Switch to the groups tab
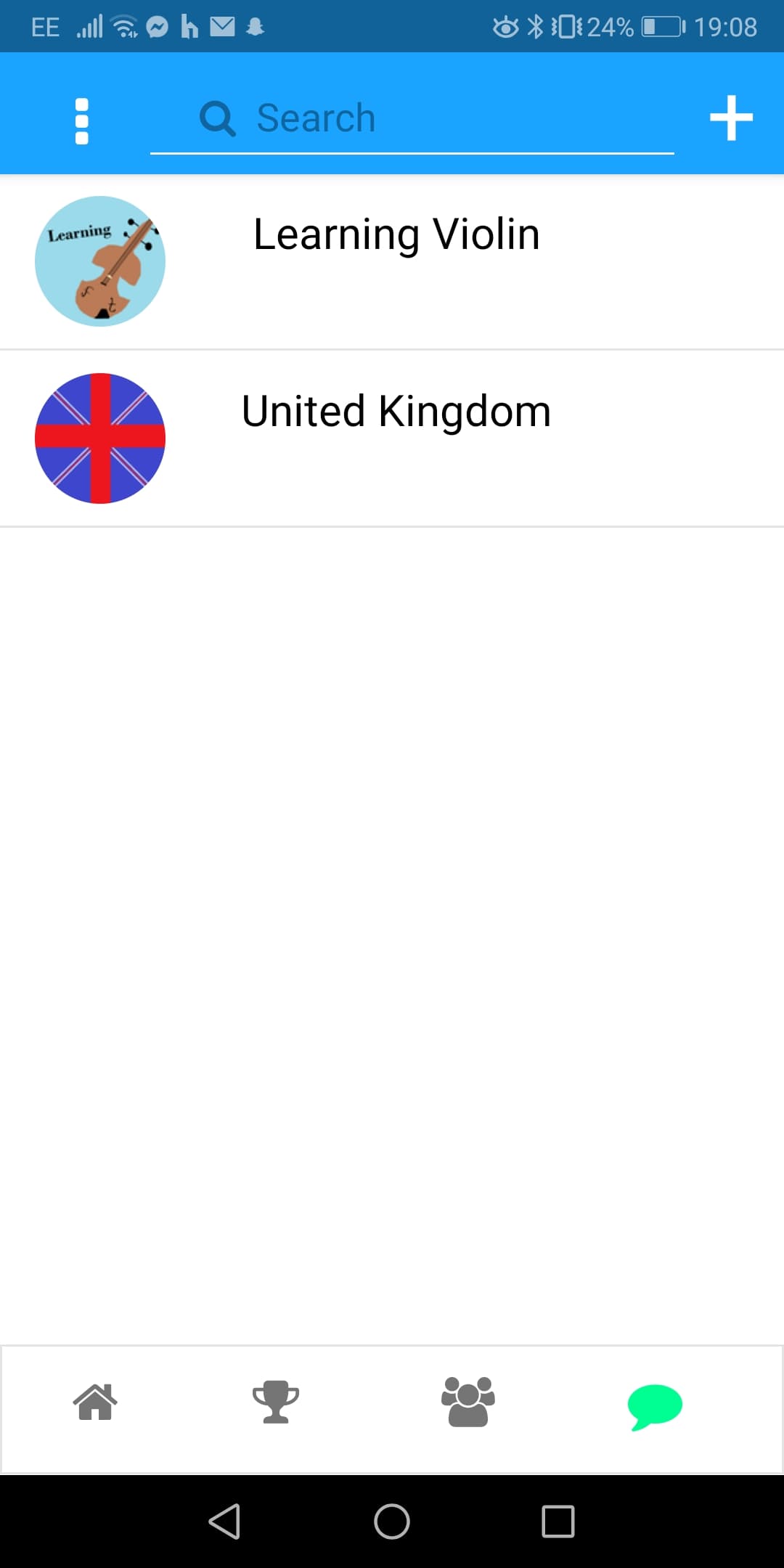 (x=467, y=1402)
